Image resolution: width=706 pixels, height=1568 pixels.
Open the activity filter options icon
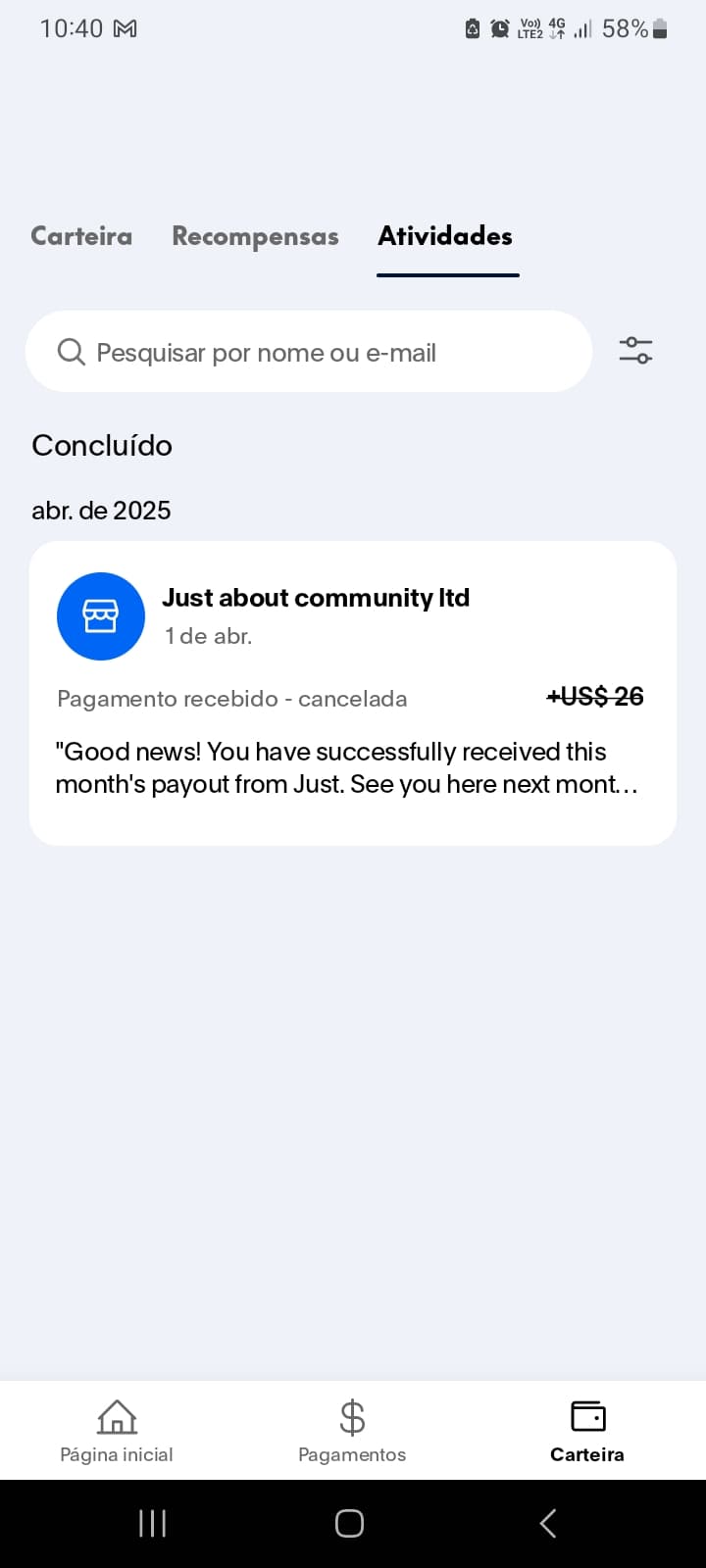pyautogui.click(x=635, y=351)
